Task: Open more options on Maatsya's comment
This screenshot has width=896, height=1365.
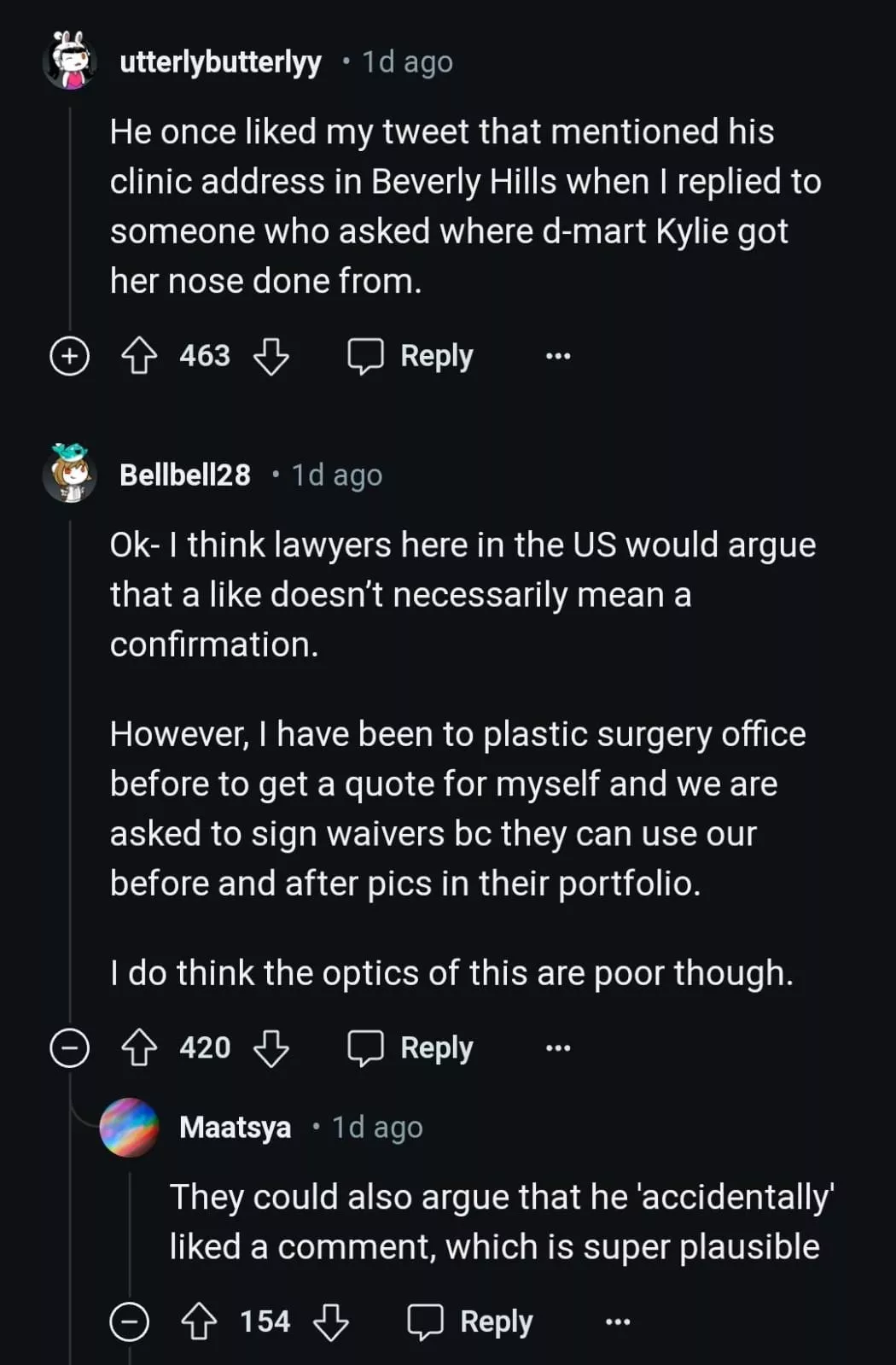Action: pyautogui.click(x=617, y=1322)
